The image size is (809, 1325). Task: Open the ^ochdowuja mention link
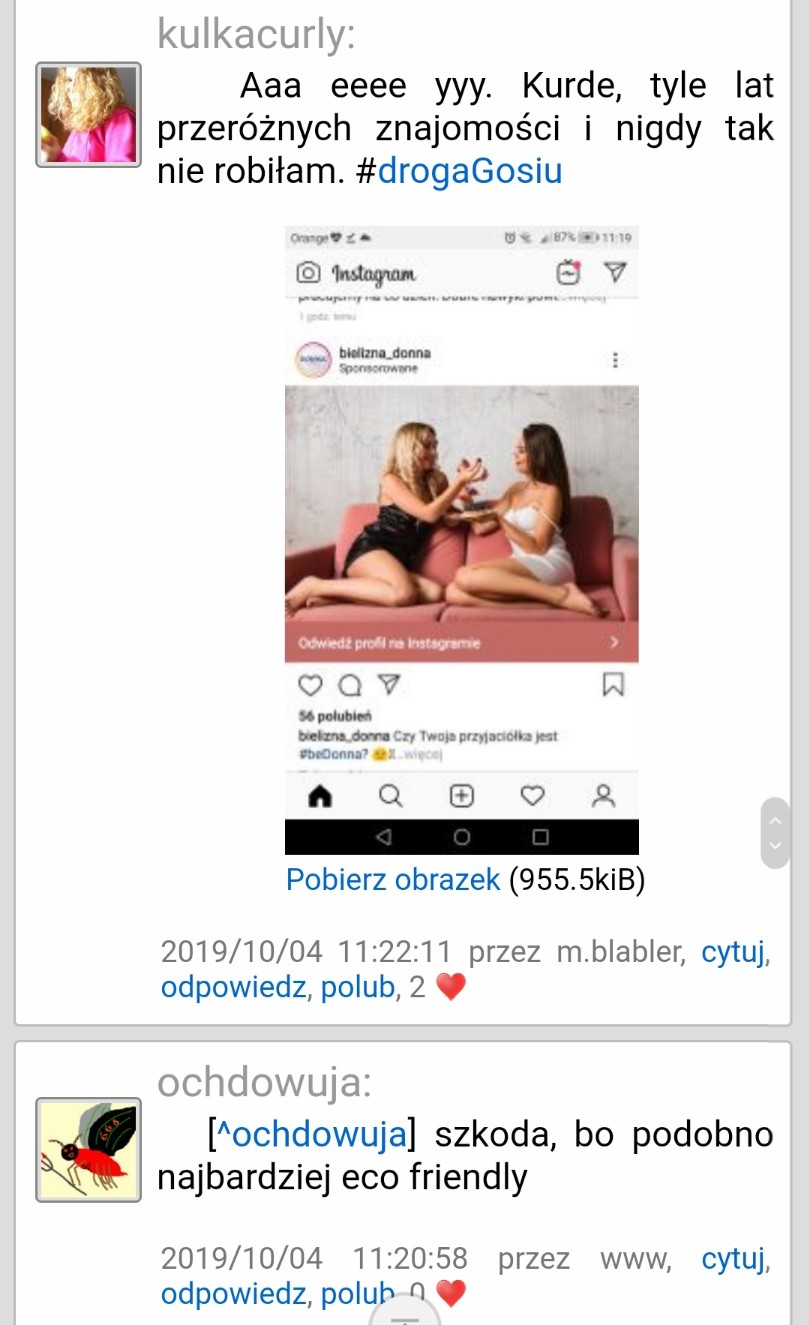pyautogui.click(x=311, y=1135)
